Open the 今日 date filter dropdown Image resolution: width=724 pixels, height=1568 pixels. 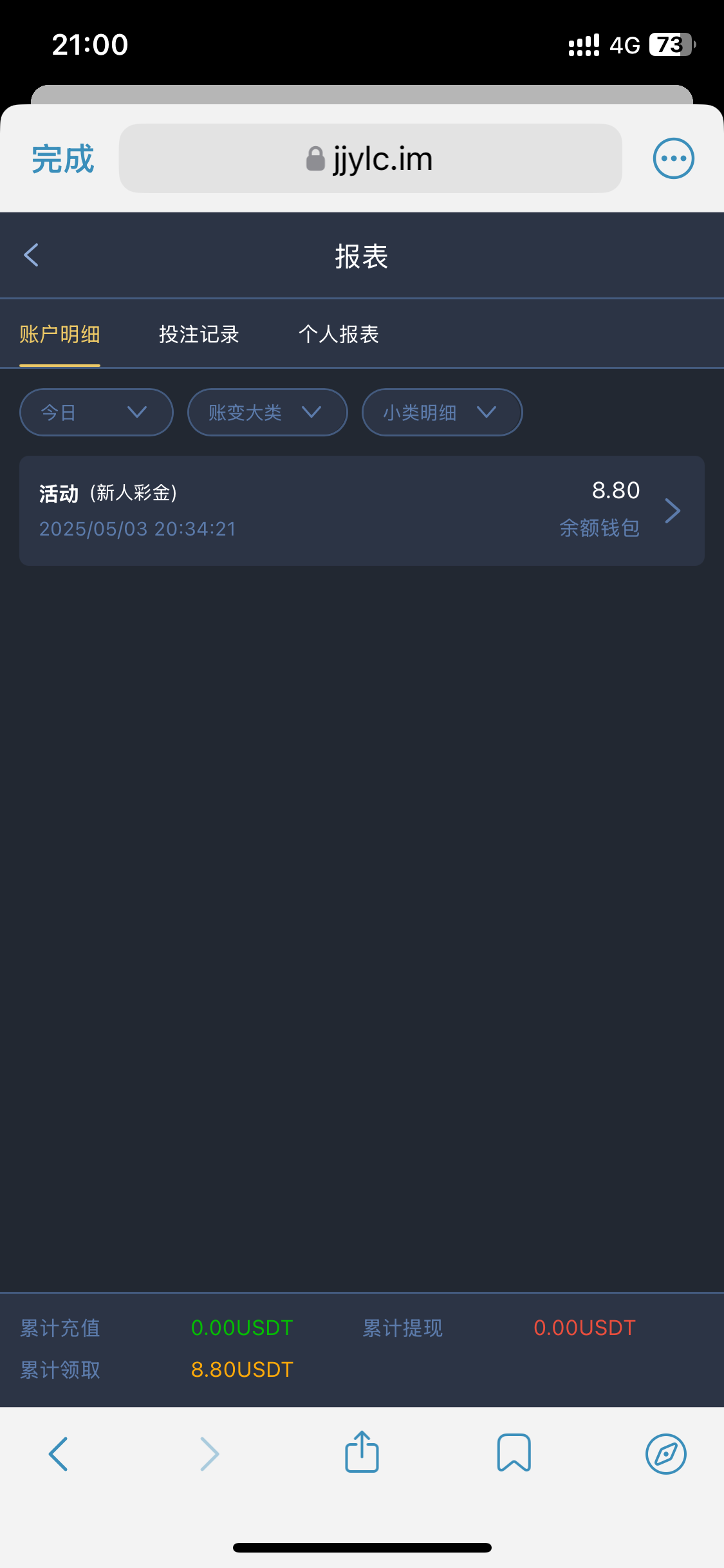pyautogui.click(x=95, y=412)
